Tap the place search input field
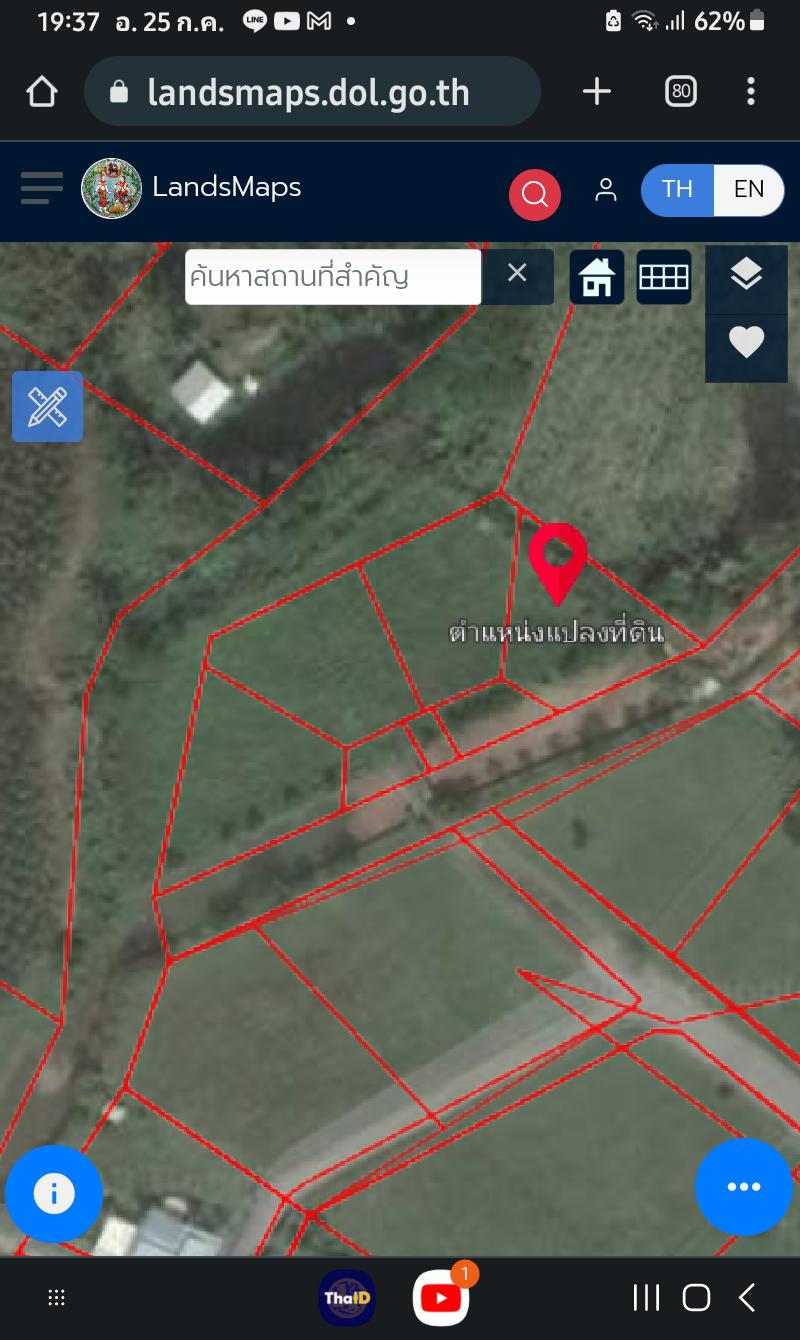The width and height of the screenshot is (800, 1340). pos(333,277)
